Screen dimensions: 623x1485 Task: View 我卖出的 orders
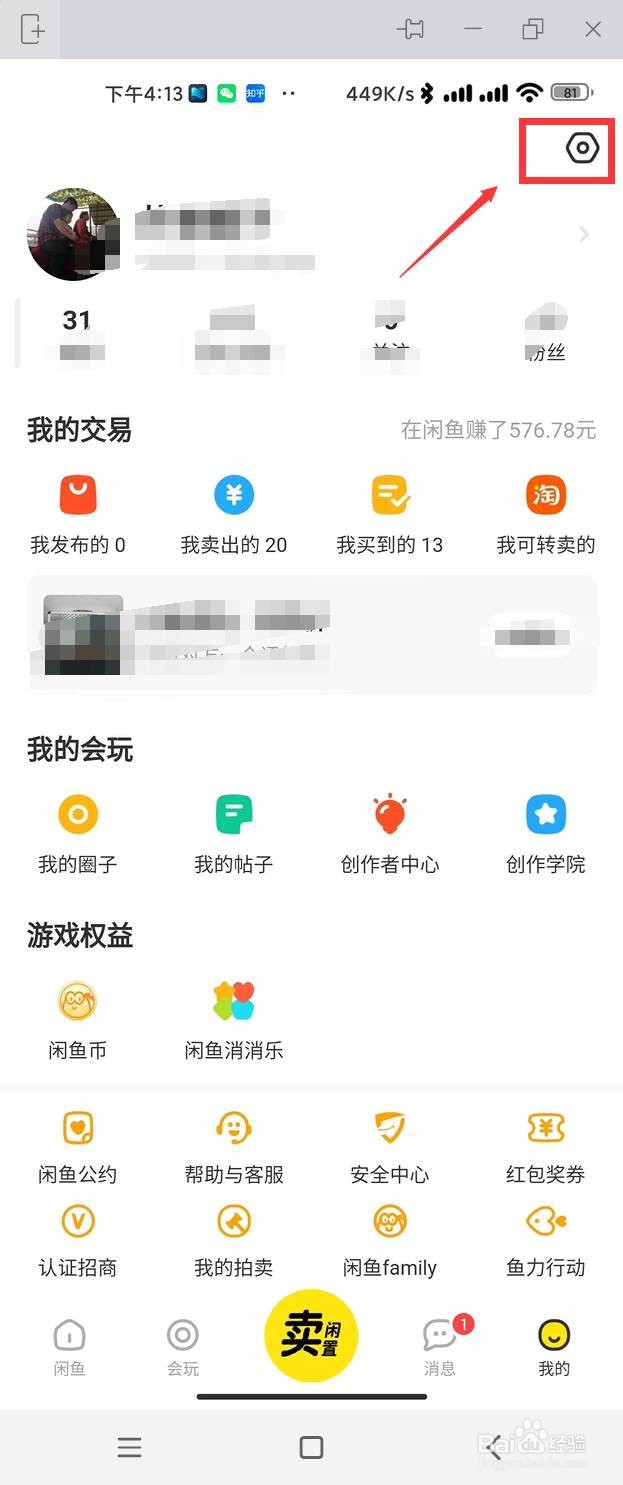coord(234,514)
